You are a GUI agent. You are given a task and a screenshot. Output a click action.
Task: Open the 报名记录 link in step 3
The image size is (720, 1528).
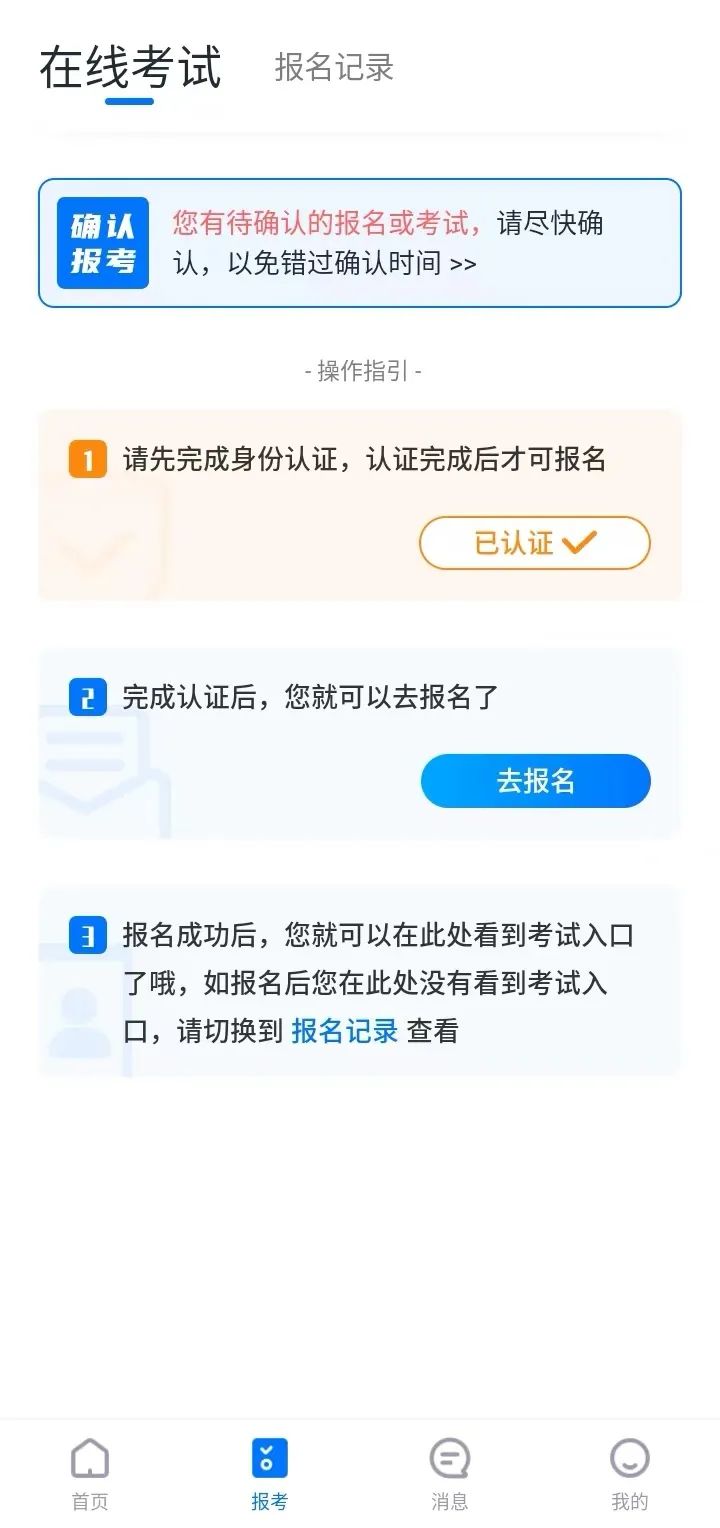344,1031
